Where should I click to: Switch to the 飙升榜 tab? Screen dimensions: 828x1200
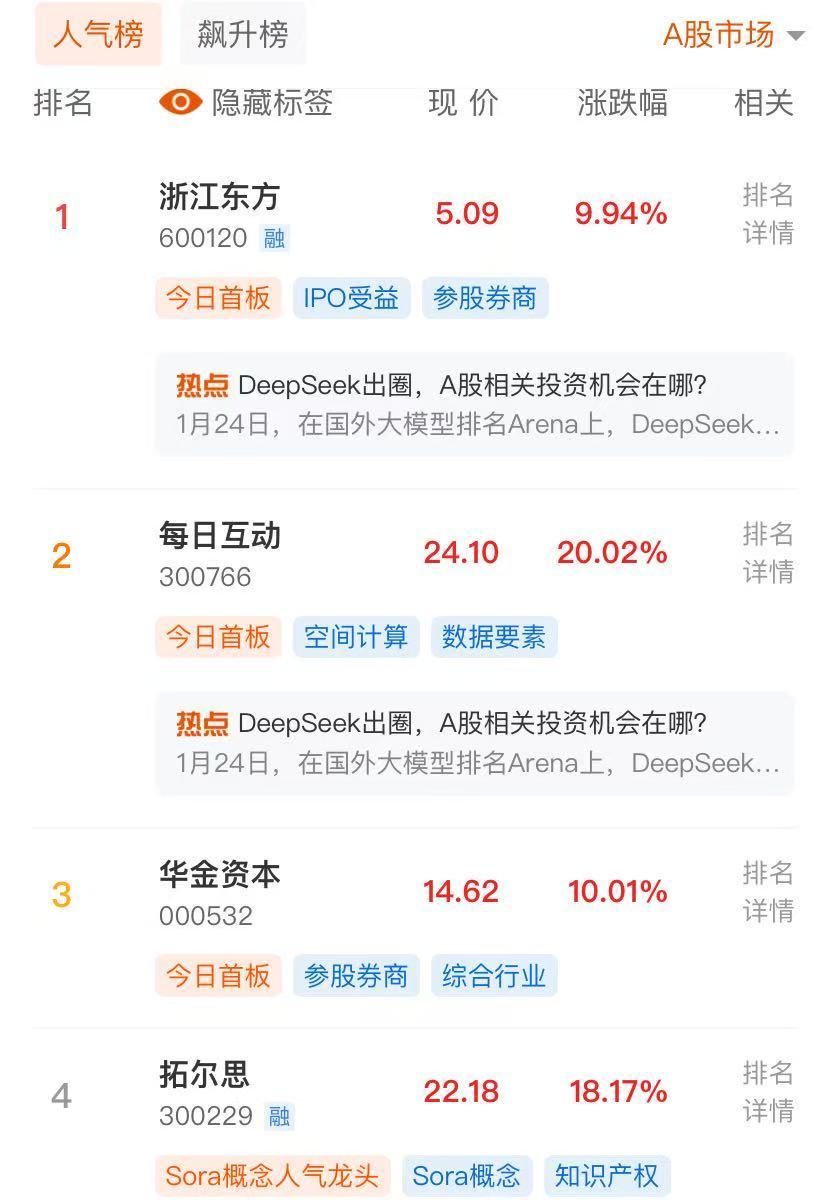click(242, 34)
